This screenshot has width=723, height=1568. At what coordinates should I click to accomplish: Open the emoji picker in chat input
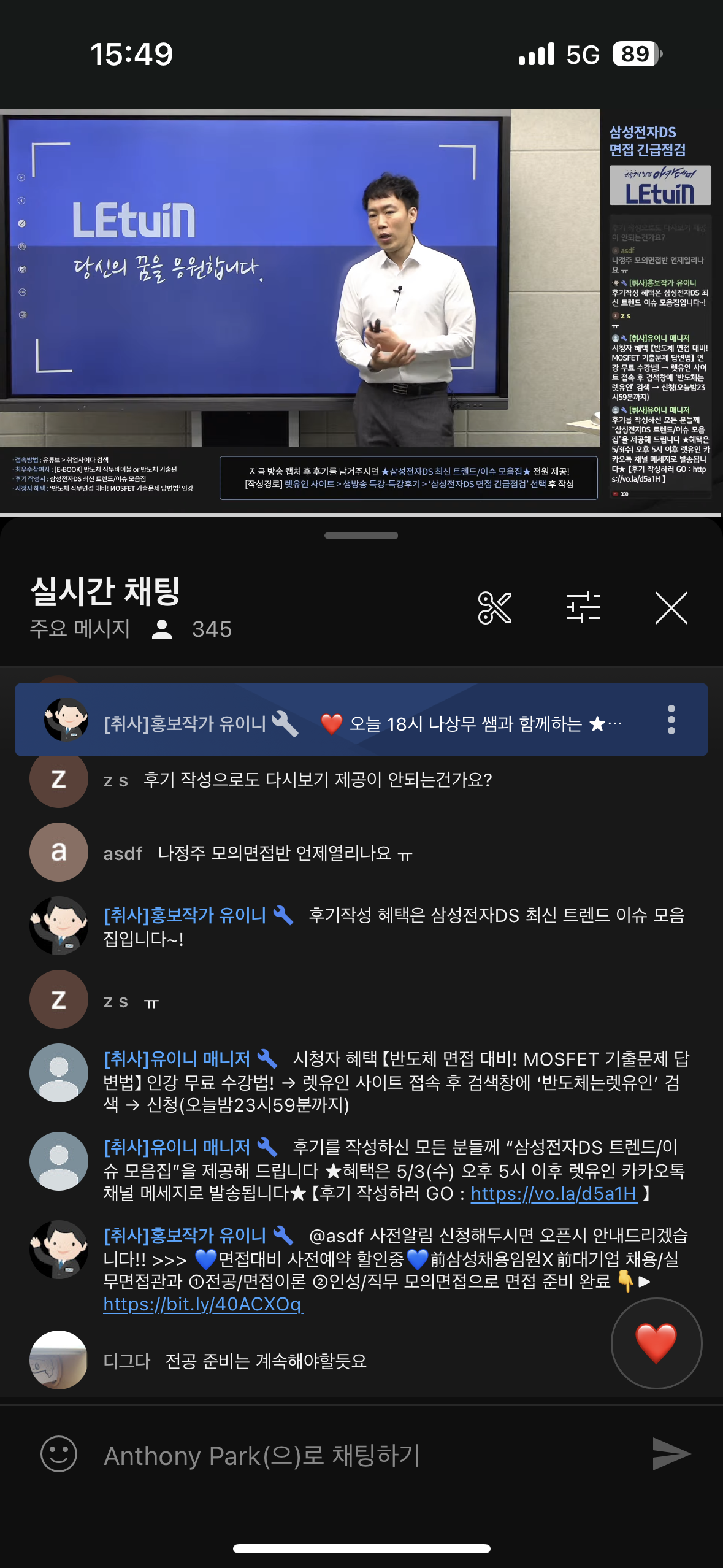click(x=59, y=1454)
